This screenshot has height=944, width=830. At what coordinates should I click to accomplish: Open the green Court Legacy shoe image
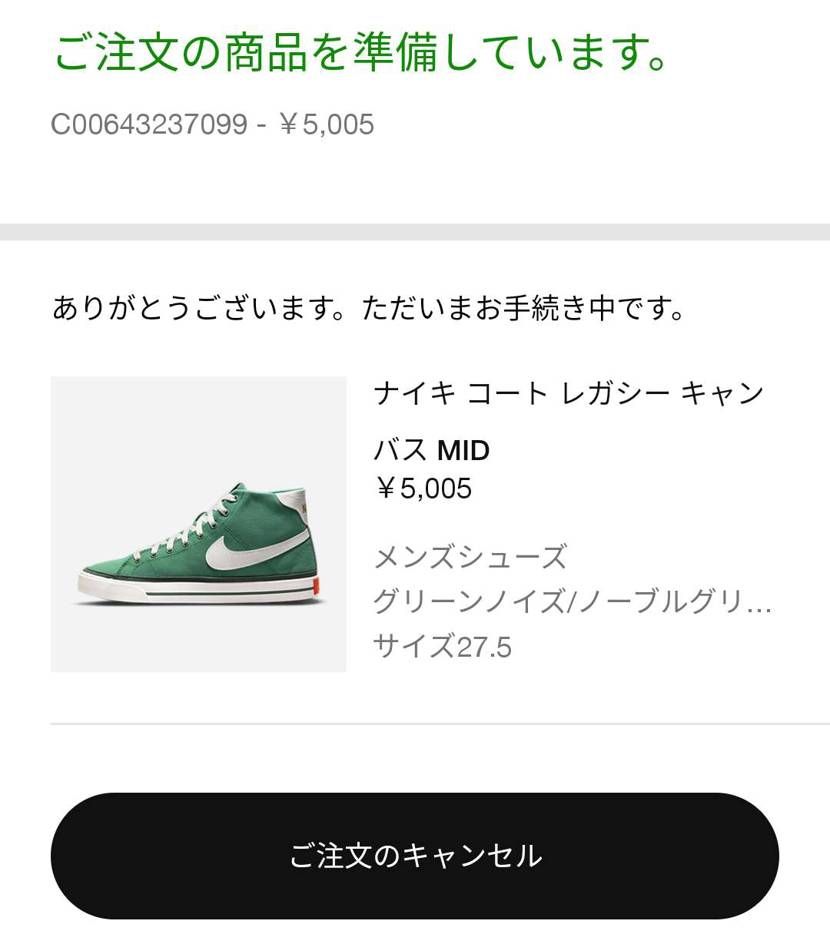coord(198,524)
